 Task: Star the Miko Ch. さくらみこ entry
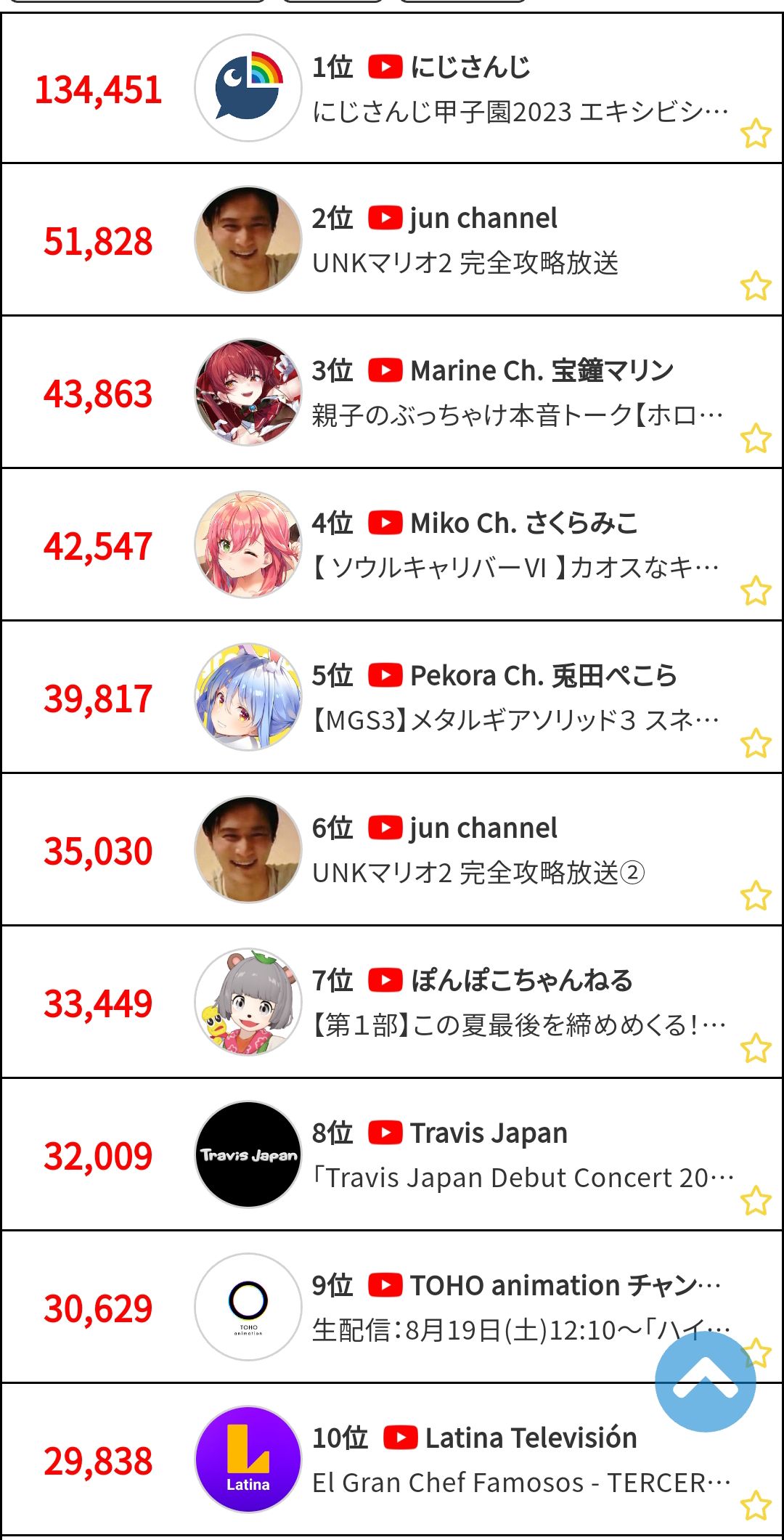(756, 591)
